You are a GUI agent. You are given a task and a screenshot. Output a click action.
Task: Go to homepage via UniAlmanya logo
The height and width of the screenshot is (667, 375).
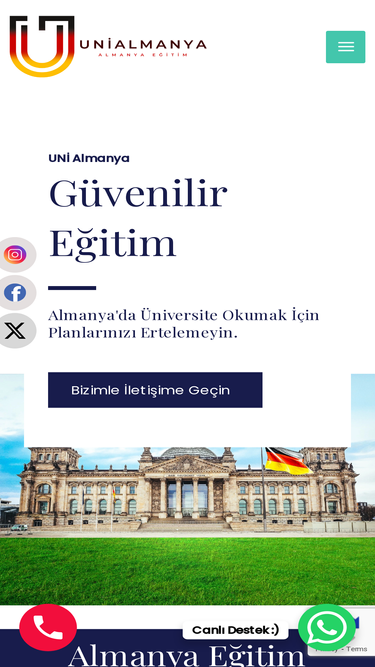(108, 46)
